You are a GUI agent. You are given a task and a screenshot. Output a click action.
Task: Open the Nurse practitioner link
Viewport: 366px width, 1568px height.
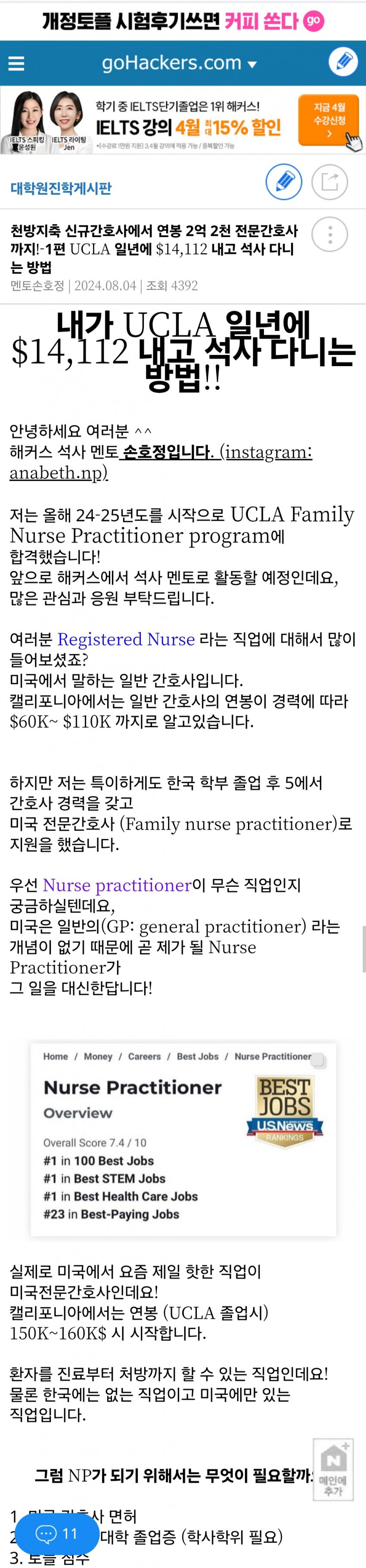pyautogui.click(x=116, y=885)
